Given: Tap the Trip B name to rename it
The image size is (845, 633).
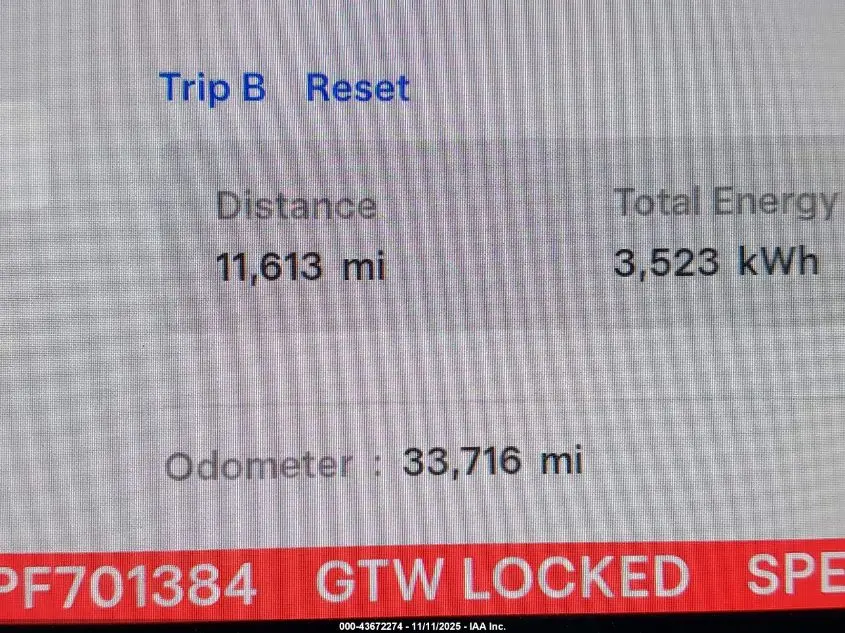Looking at the screenshot, I should coord(212,88).
